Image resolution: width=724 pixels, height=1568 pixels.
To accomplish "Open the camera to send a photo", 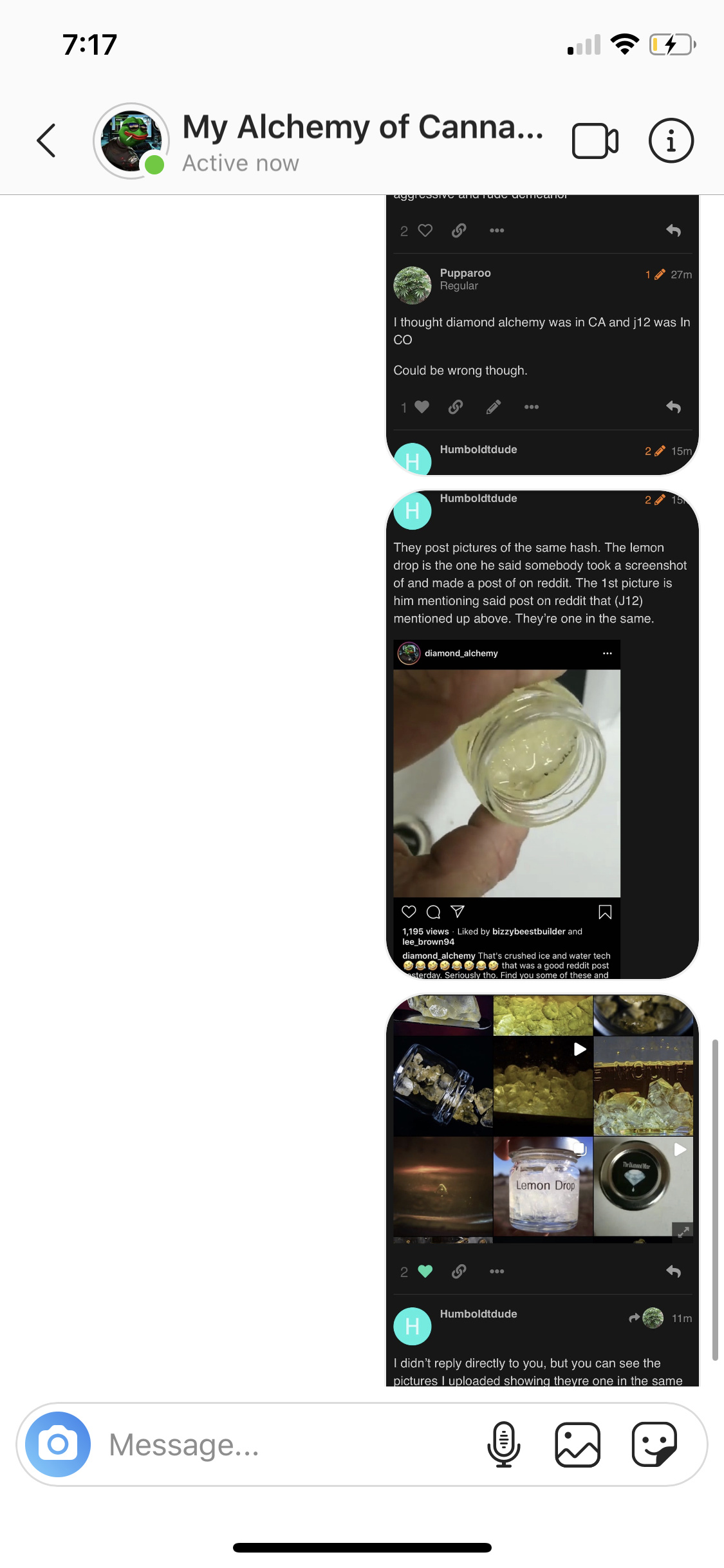I will point(58,1444).
